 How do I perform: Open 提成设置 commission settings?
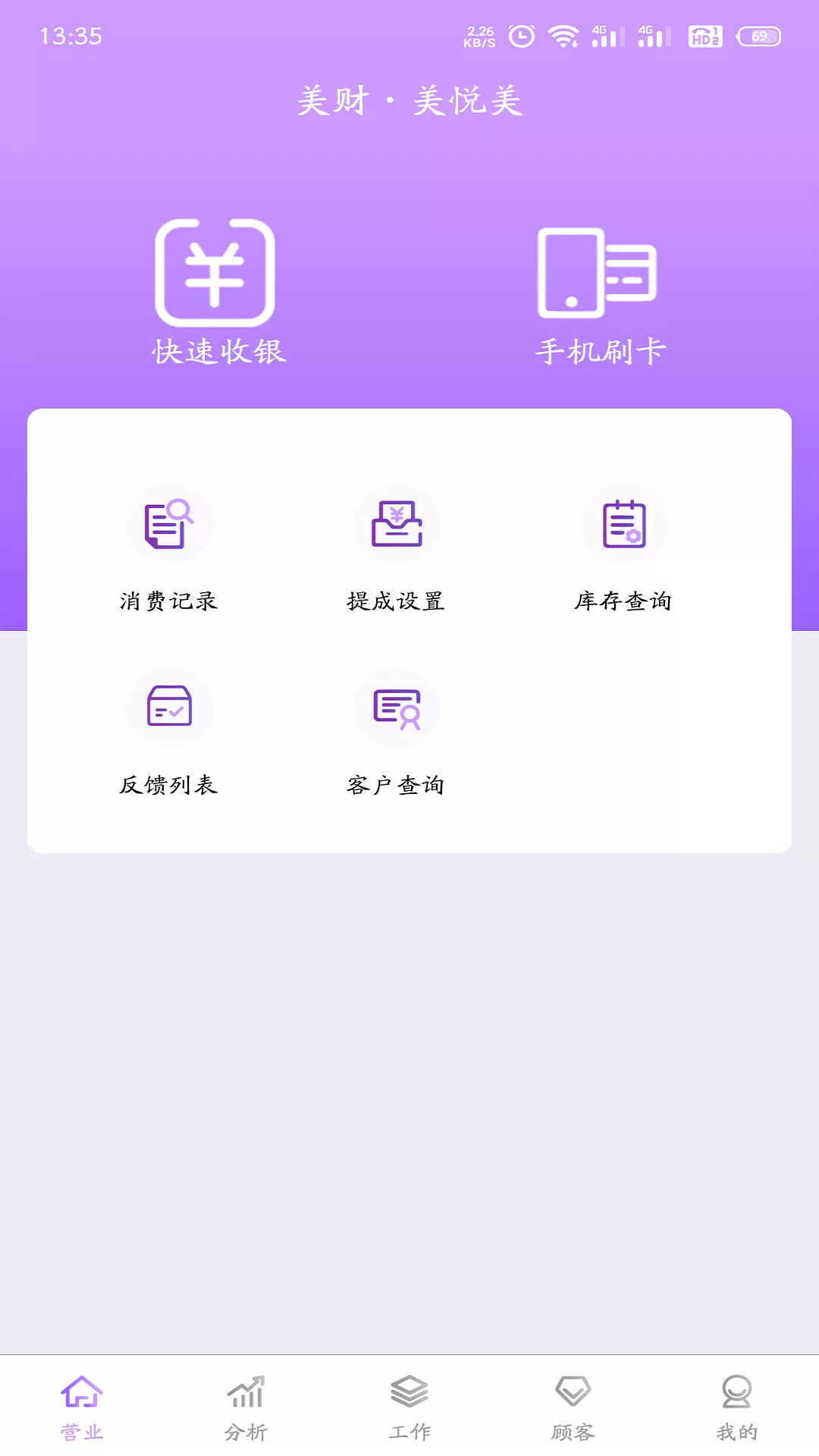[x=397, y=548]
